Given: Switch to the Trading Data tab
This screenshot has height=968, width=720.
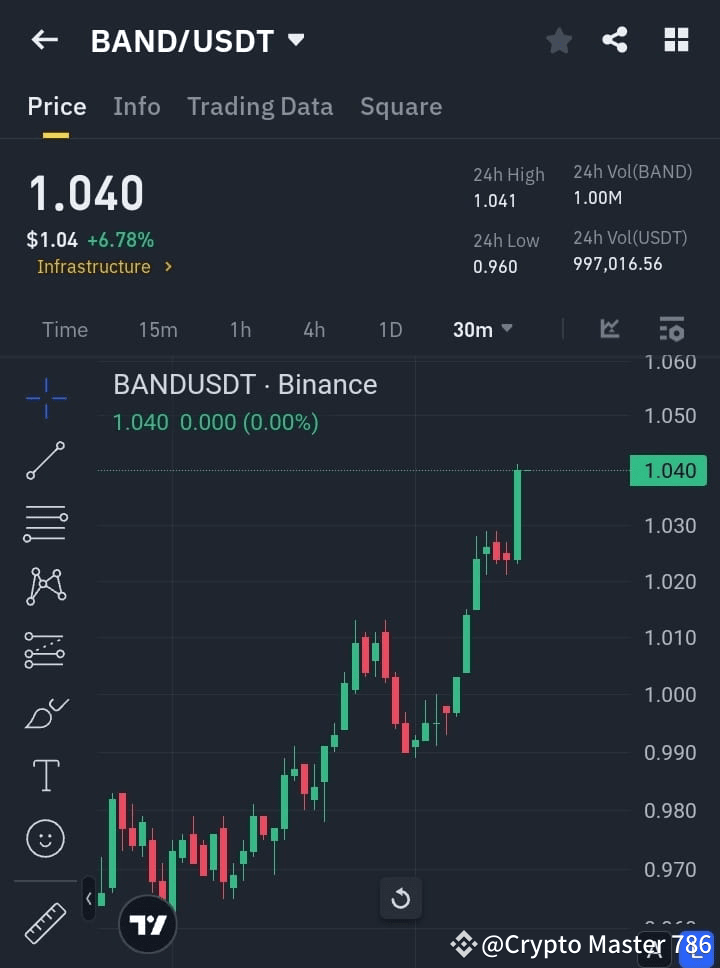Looking at the screenshot, I should pyautogui.click(x=260, y=106).
